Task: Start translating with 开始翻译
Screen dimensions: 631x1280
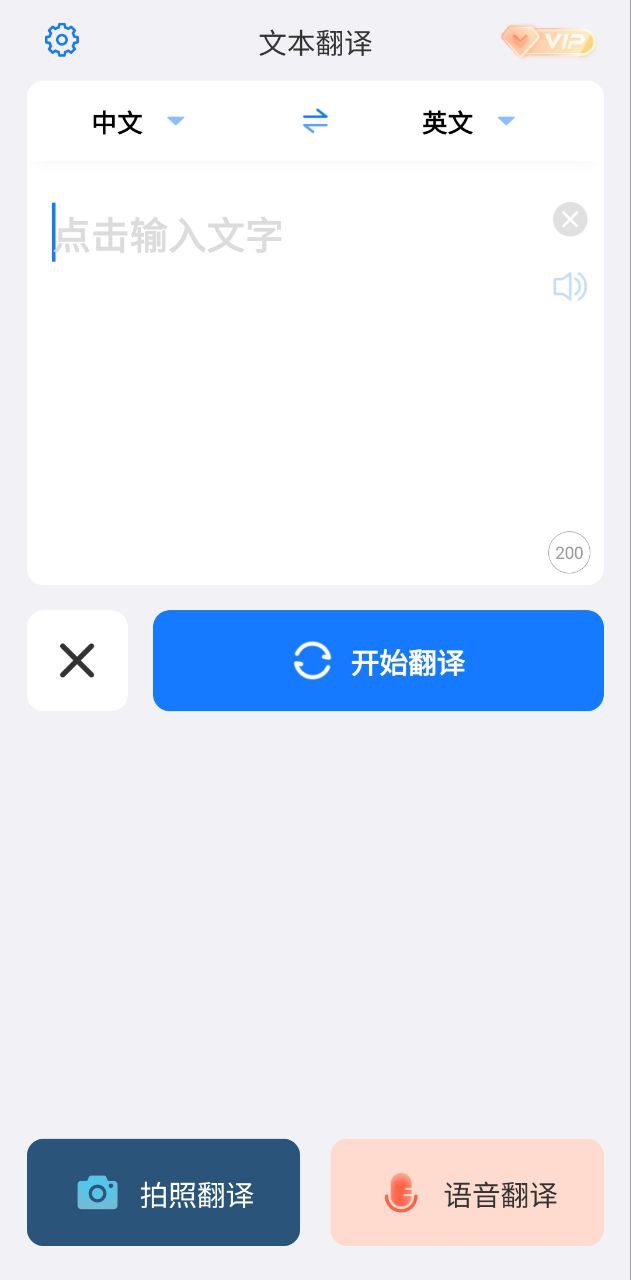Action: pyautogui.click(x=378, y=661)
